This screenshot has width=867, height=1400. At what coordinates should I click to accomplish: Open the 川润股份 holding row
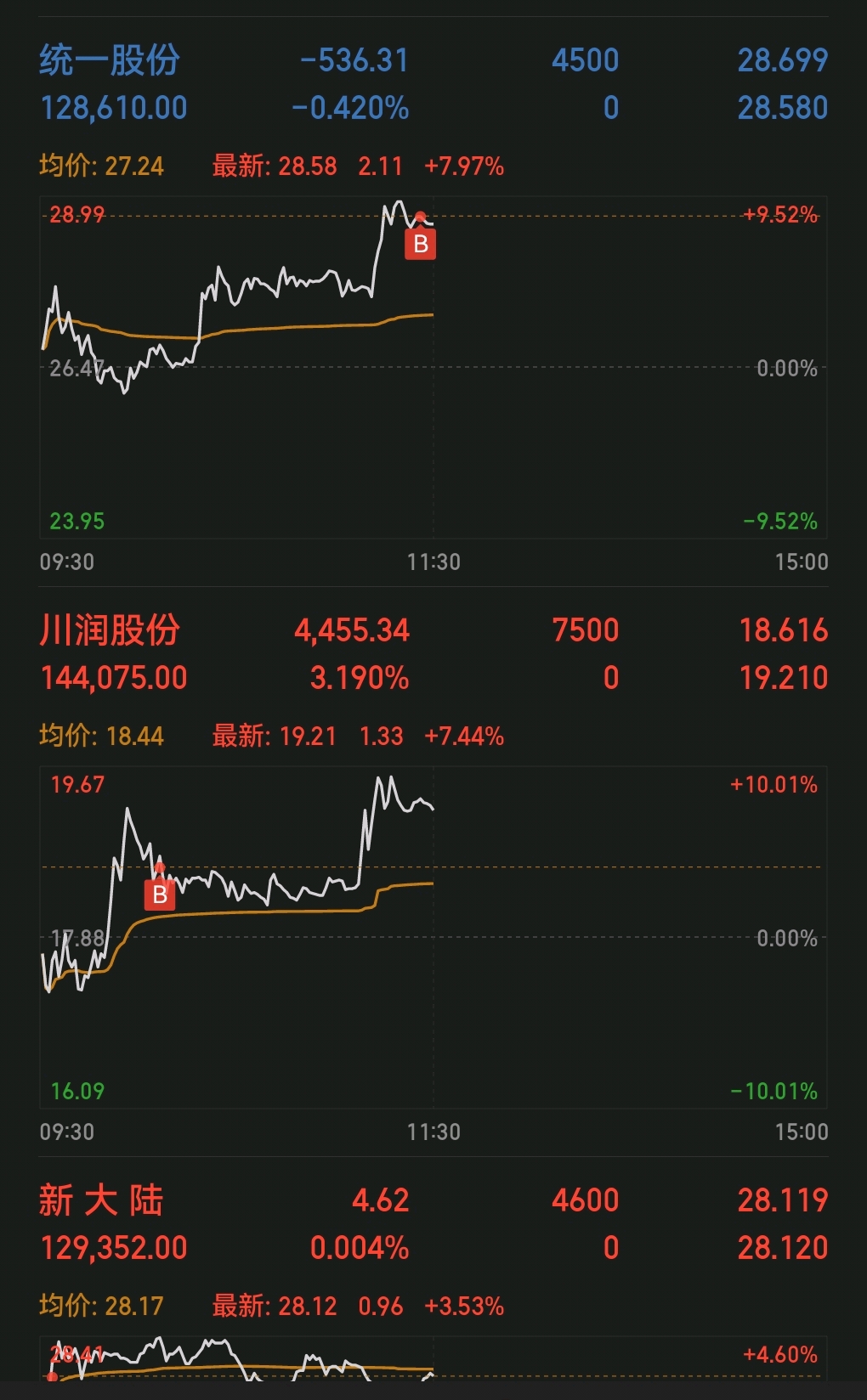[x=433, y=653]
